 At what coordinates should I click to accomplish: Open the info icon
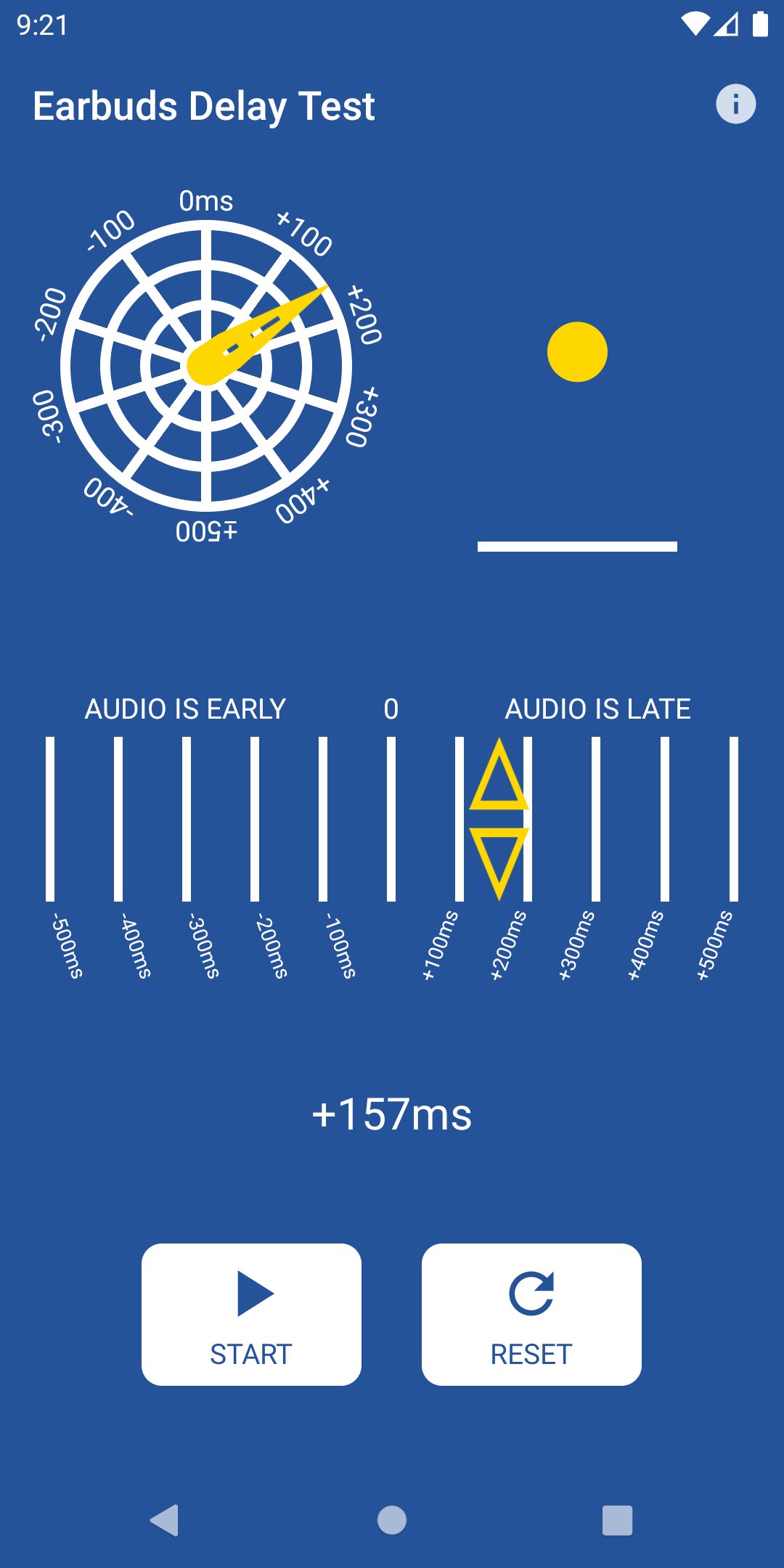point(735,104)
